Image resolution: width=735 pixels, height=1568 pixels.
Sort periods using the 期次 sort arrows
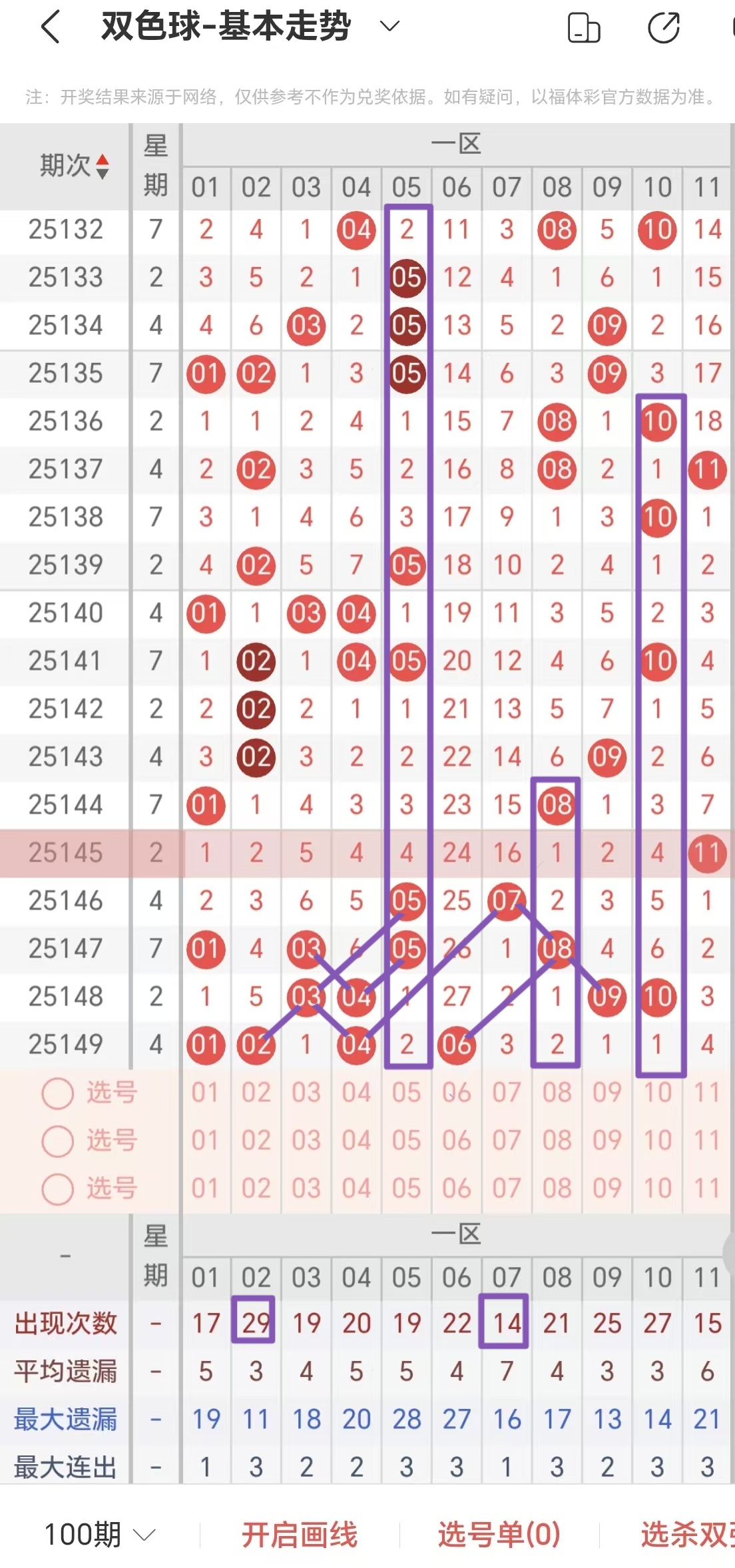click(x=103, y=166)
